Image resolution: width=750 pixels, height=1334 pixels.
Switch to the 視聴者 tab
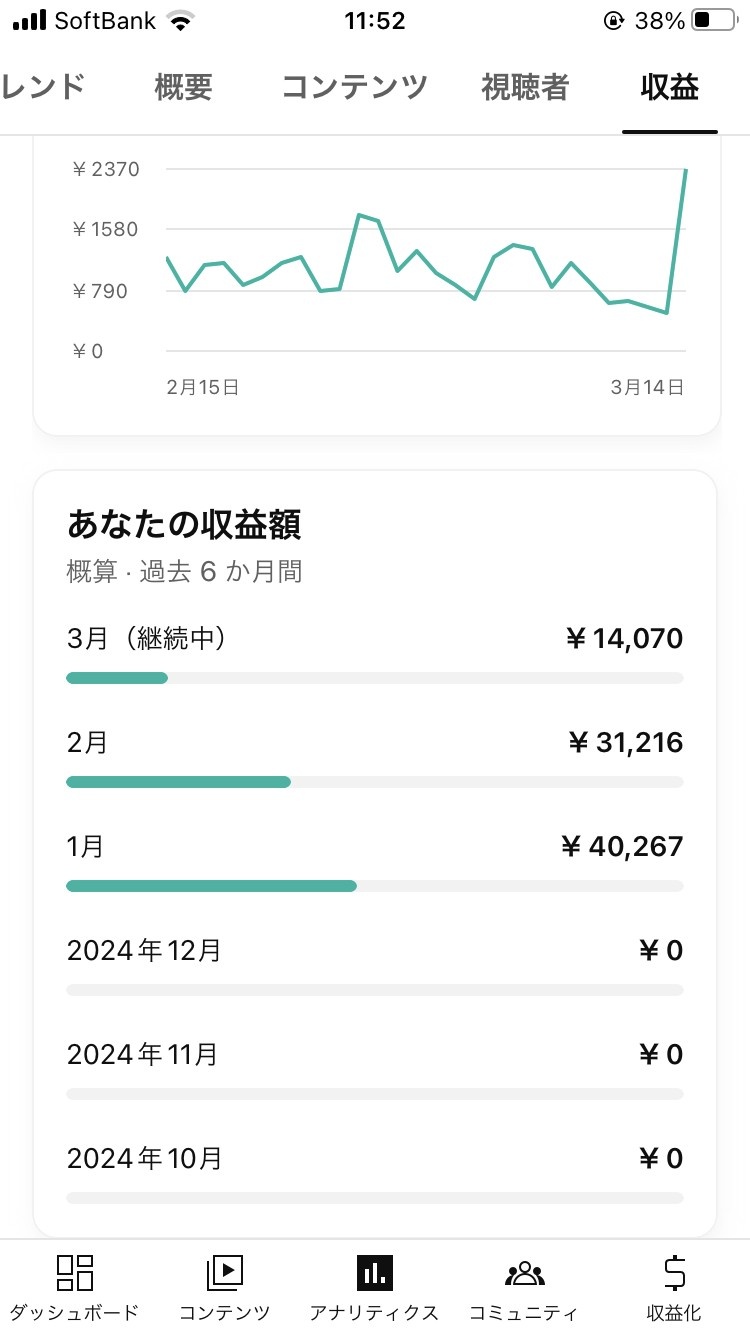525,88
